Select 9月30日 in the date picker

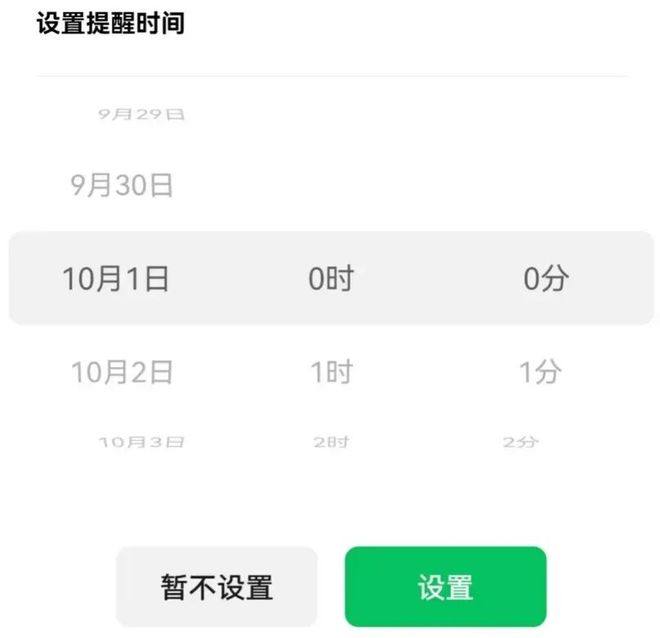122,185
